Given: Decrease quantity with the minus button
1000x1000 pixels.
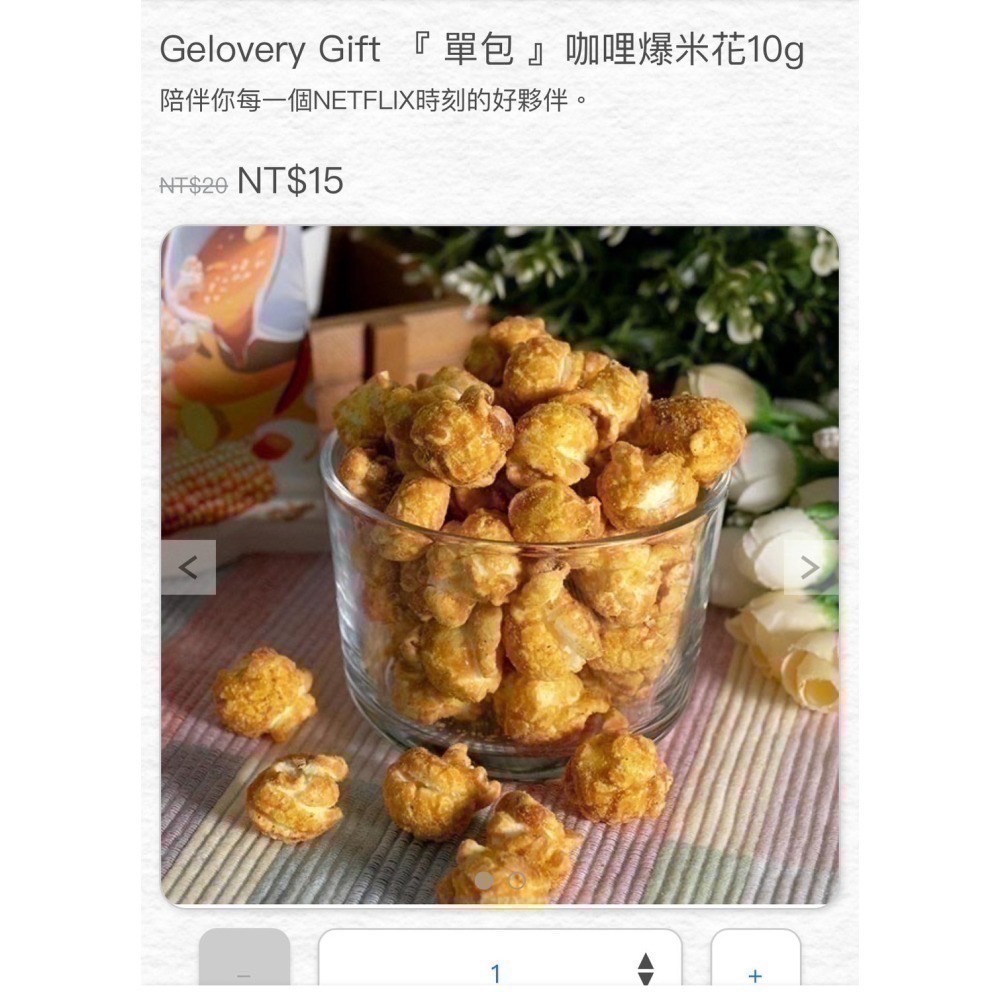Looking at the screenshot, I should (244, 960).
